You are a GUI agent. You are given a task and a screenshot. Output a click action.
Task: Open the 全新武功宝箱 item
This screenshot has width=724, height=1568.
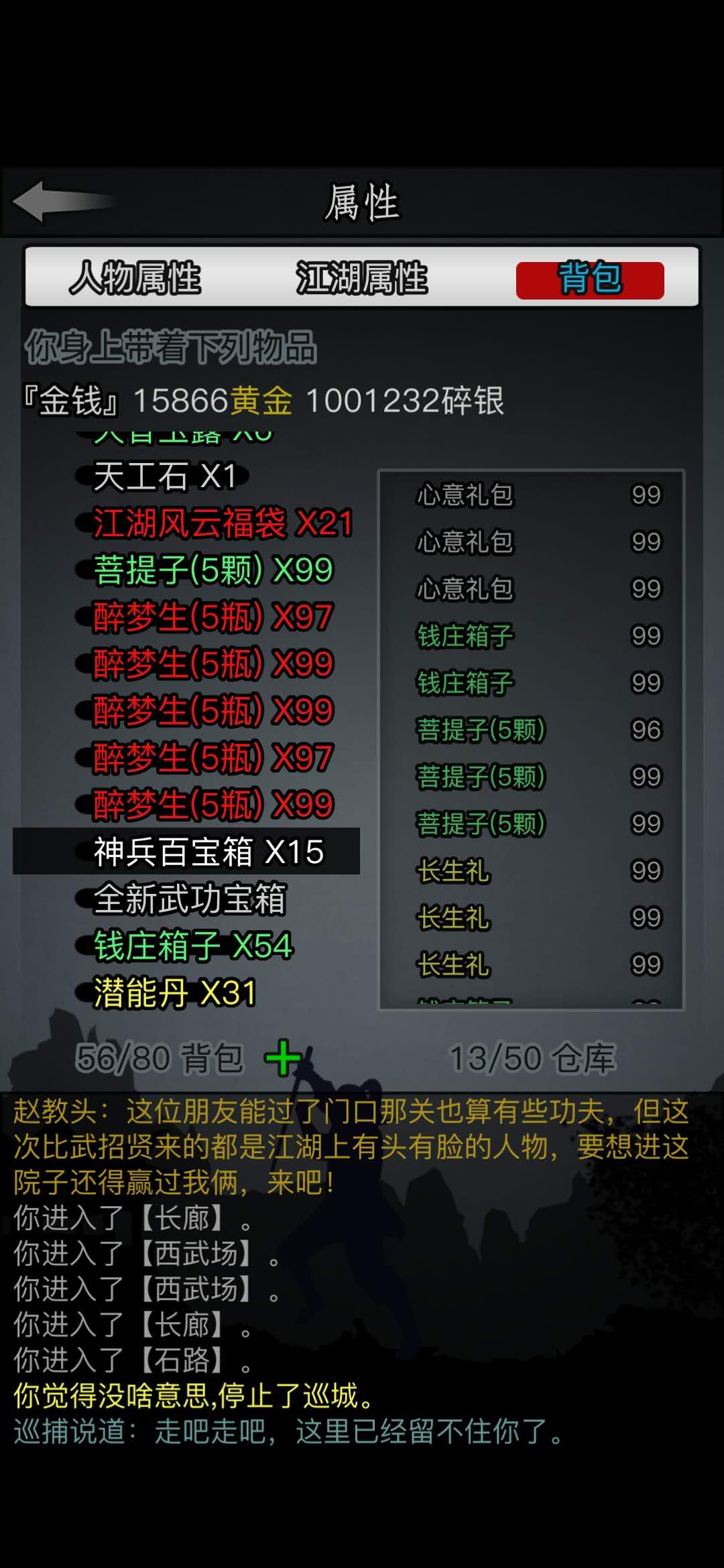click(x=190, y=899)
